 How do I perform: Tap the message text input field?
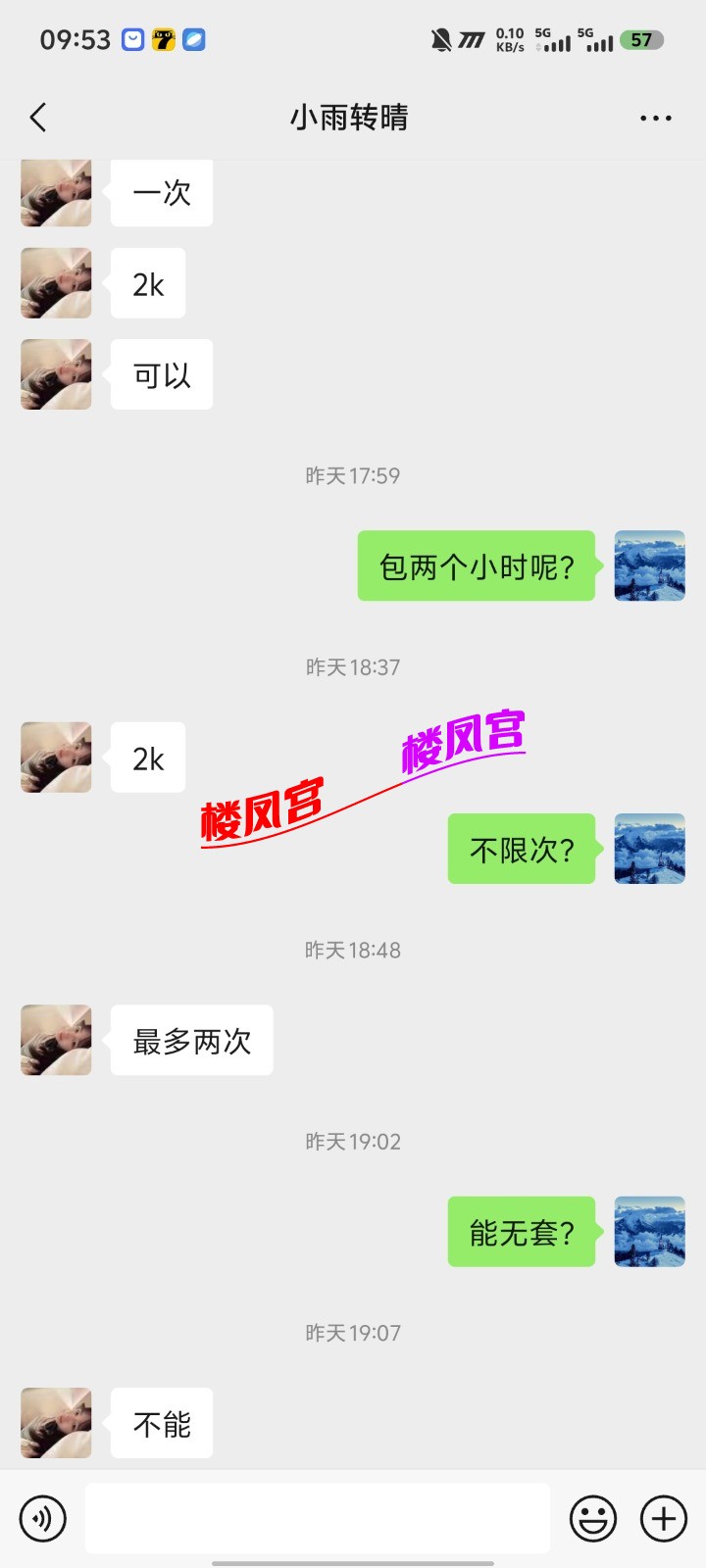point(316,1518)
